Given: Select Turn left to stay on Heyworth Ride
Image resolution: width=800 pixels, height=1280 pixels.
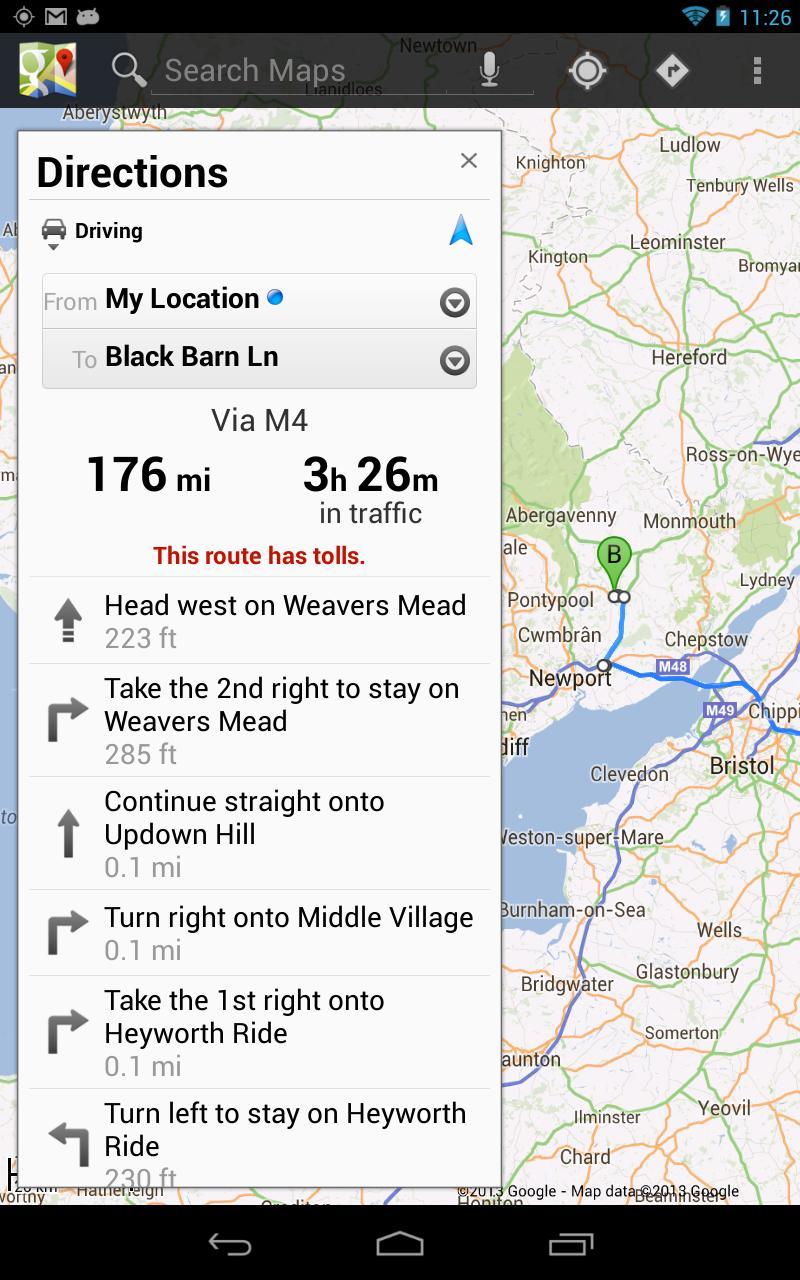Looking at the screenshot, I should point(260,1140).
